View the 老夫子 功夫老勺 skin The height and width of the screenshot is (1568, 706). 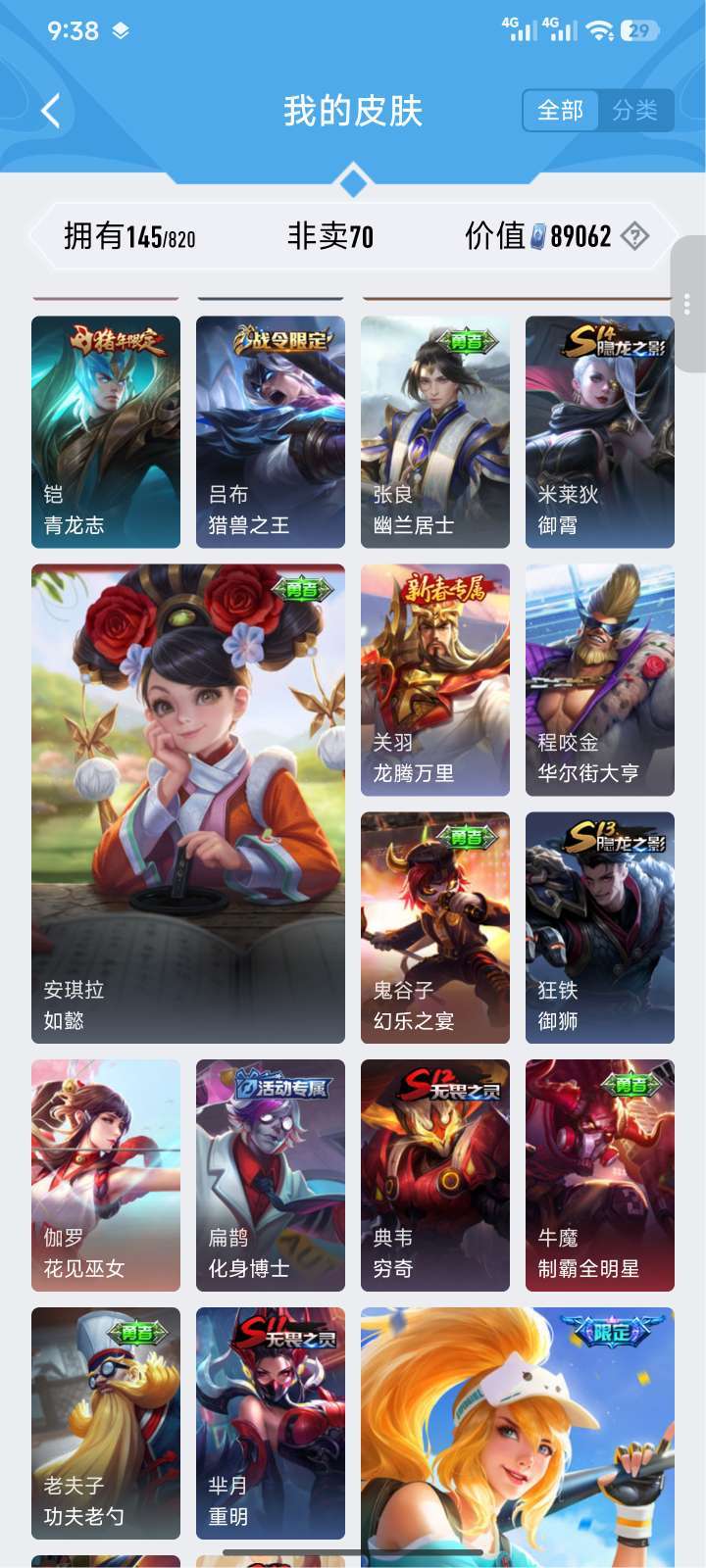106,1424
